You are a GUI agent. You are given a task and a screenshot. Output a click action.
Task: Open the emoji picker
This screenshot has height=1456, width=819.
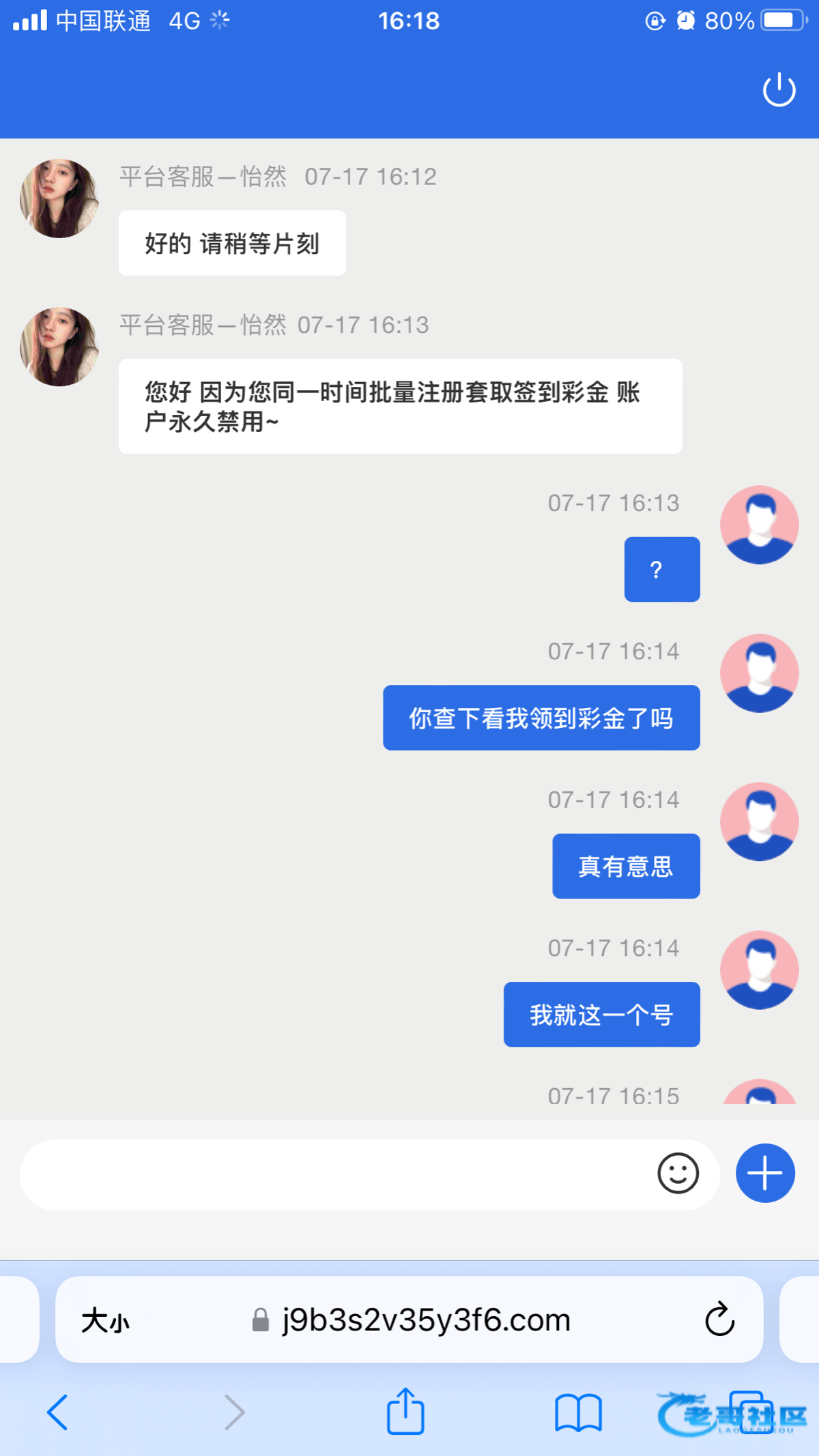[678, 1174]
